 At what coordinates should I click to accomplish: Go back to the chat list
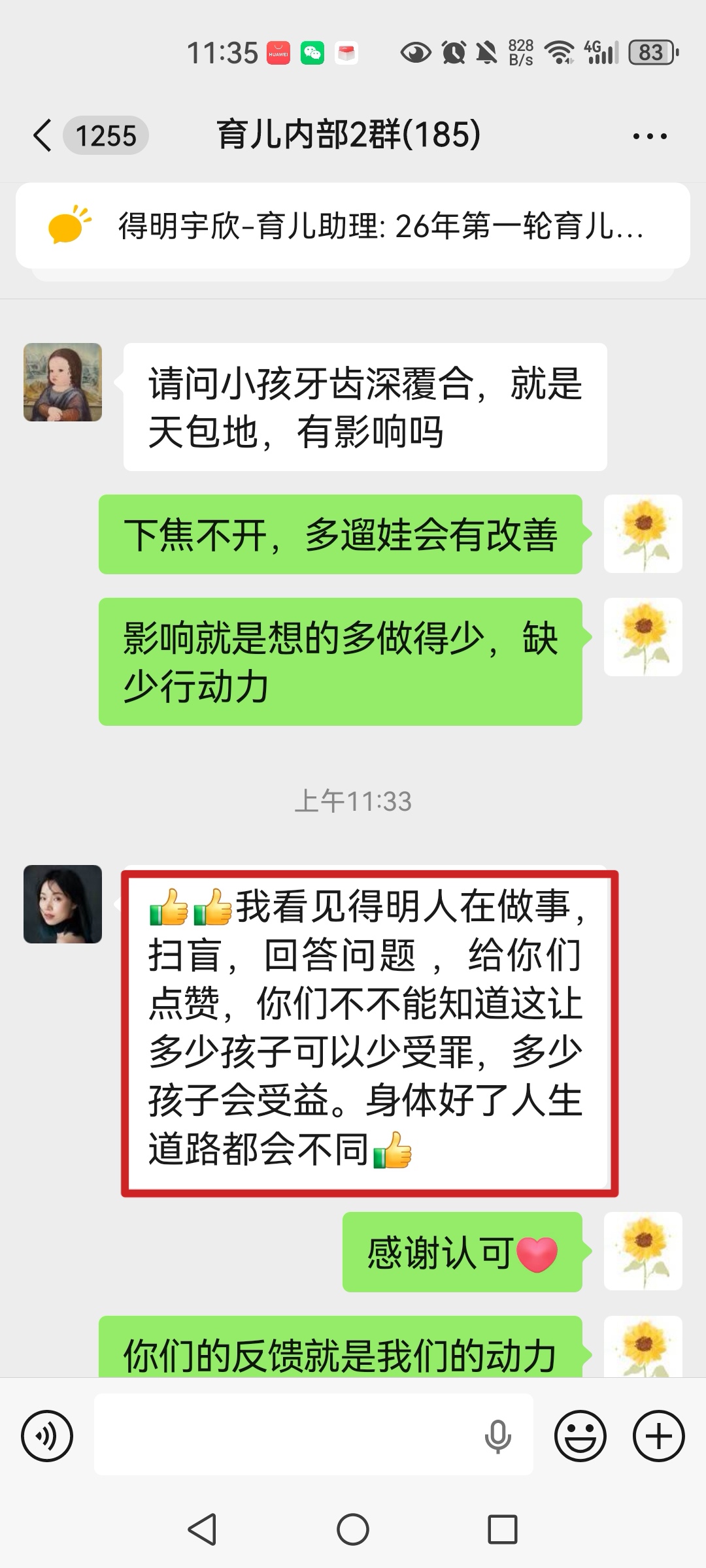tap(43, 136)
